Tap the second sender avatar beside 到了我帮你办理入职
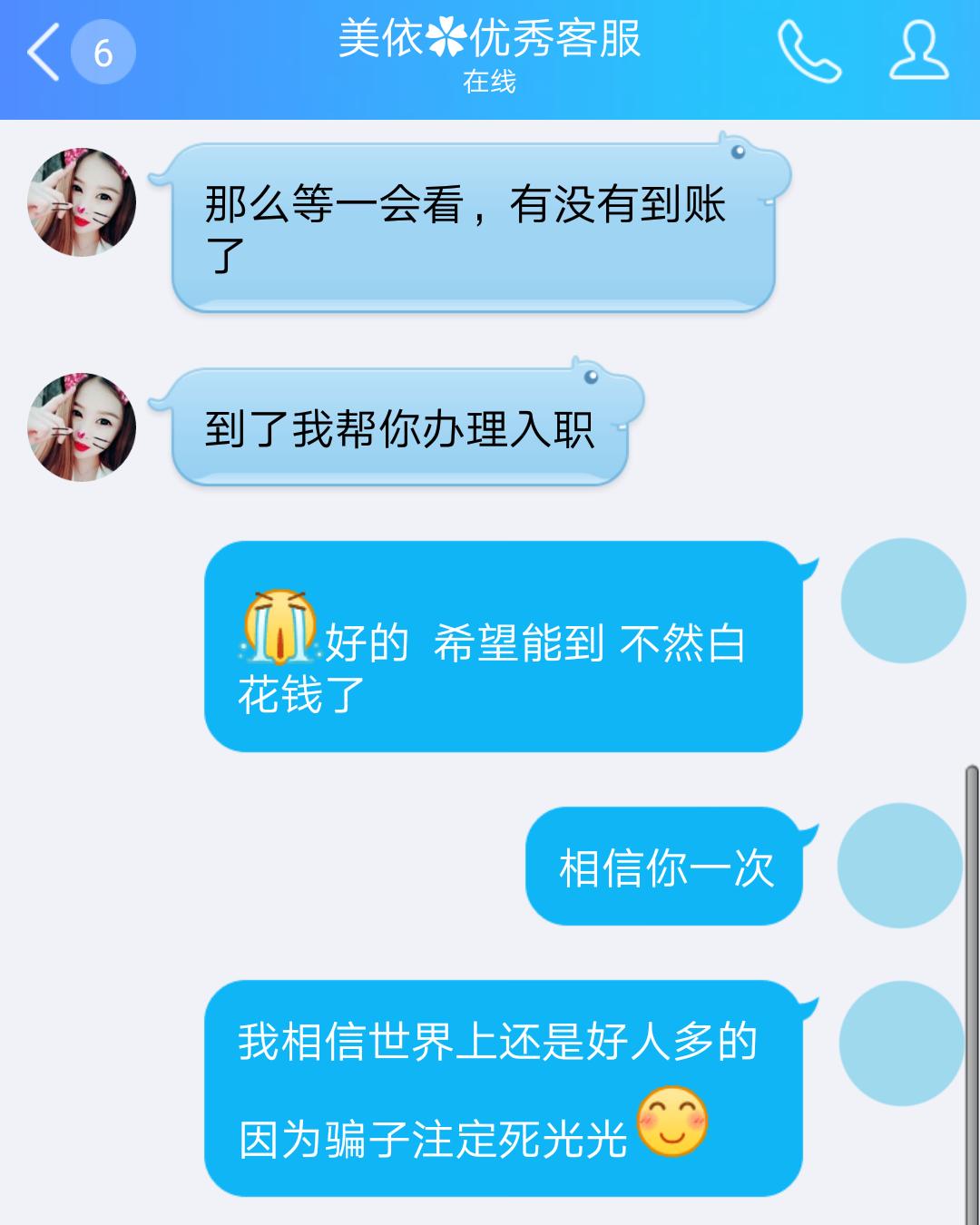The image size is (980, 1225). pyautogui.click(x=80, y=426)
